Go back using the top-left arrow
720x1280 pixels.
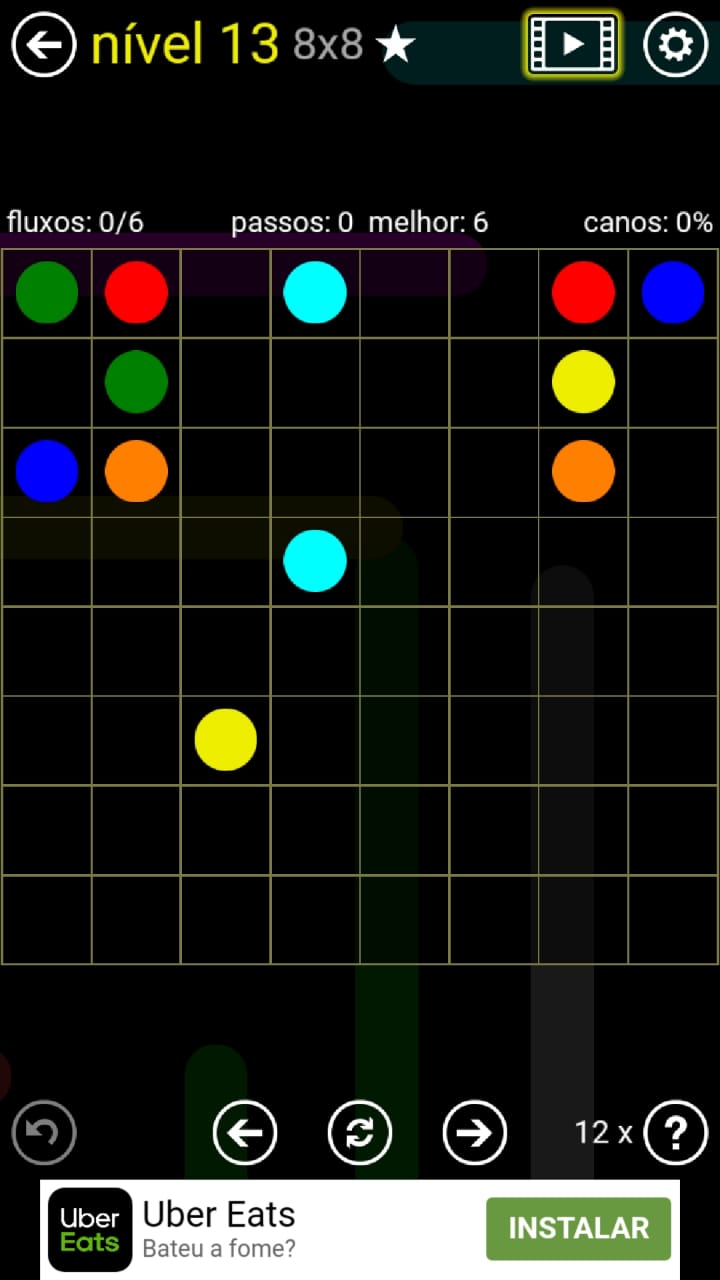(44, 44)
